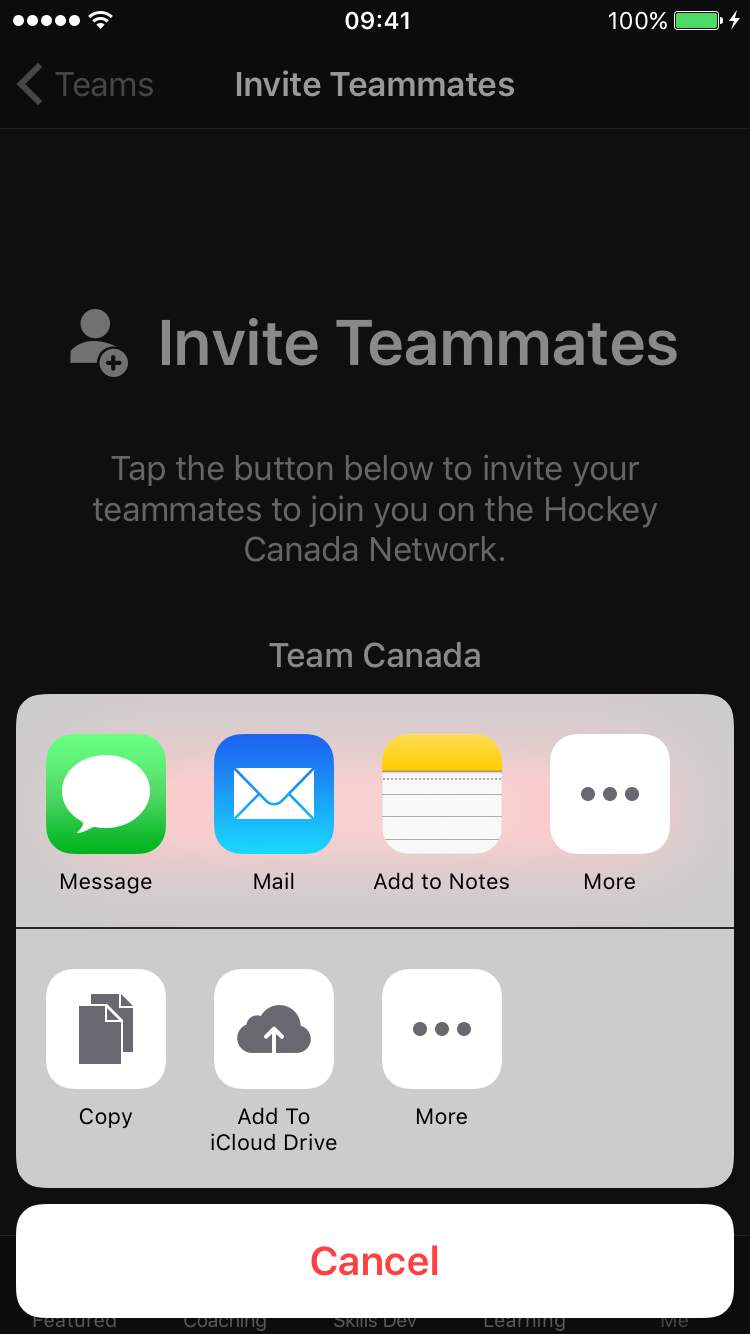Open the Coaching tab
This screenshot has height=1334, width=750.
point(224,1320)
